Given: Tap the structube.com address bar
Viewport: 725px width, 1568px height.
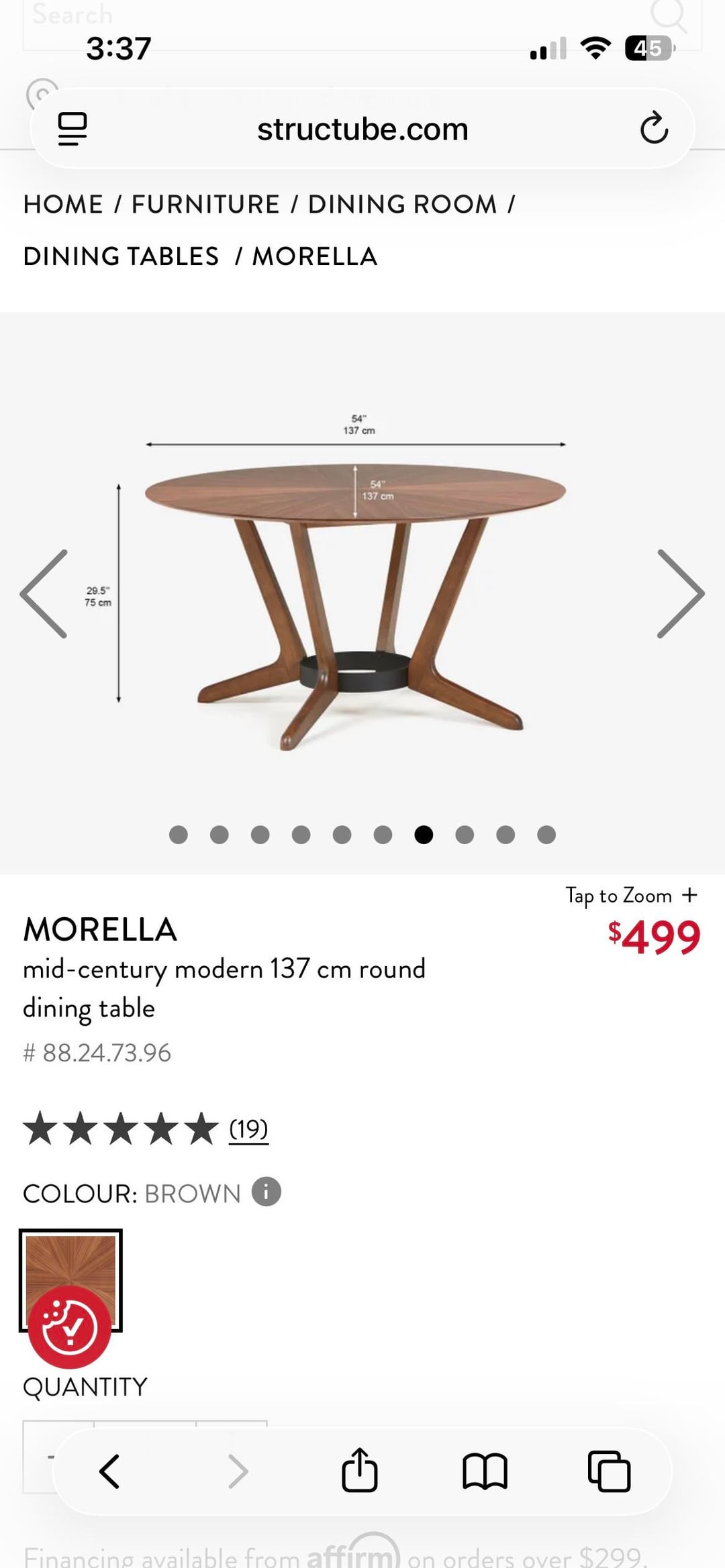Looking at the screenshot, I should (x=362, y=129).
